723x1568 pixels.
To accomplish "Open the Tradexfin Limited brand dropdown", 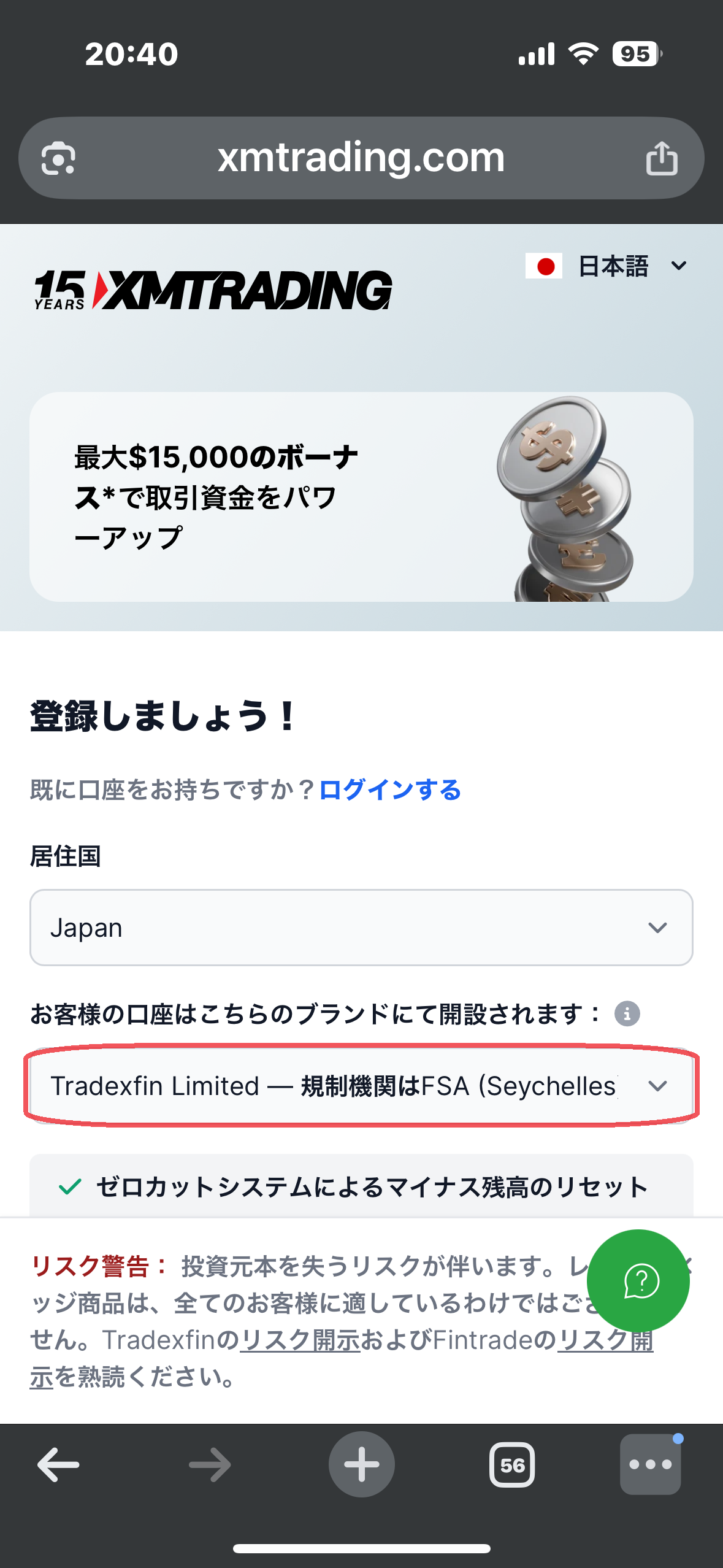I will coord(361,1086).
